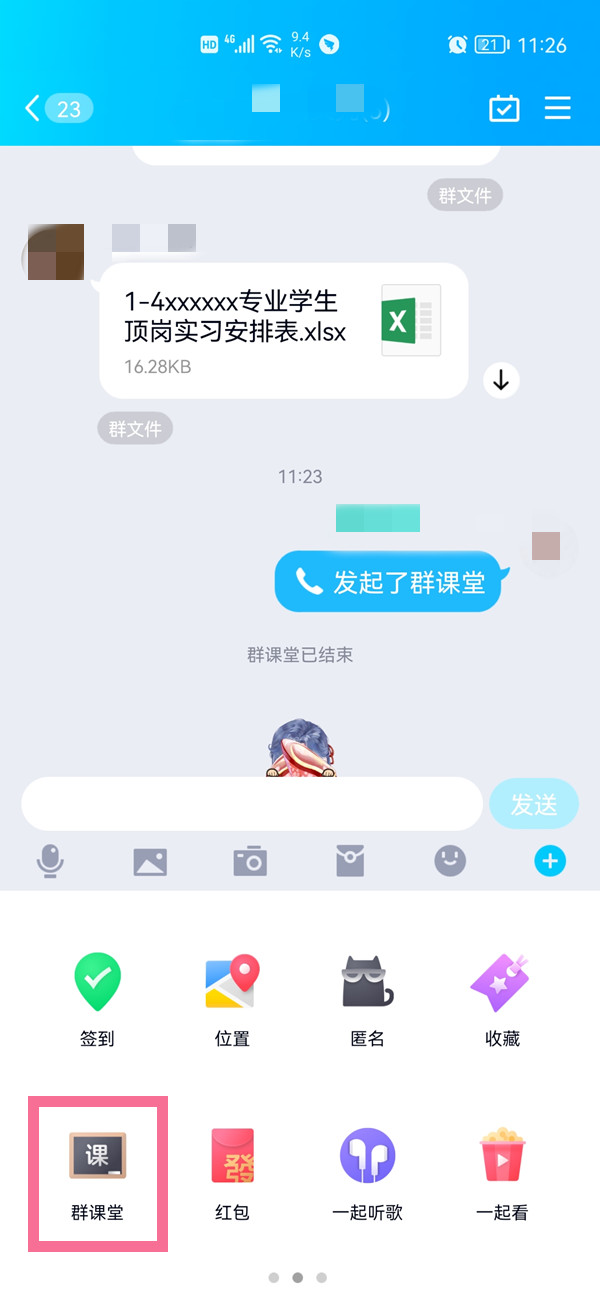Go back to the message list
The height and width of the screenshot is (1300, 600).
57,108
